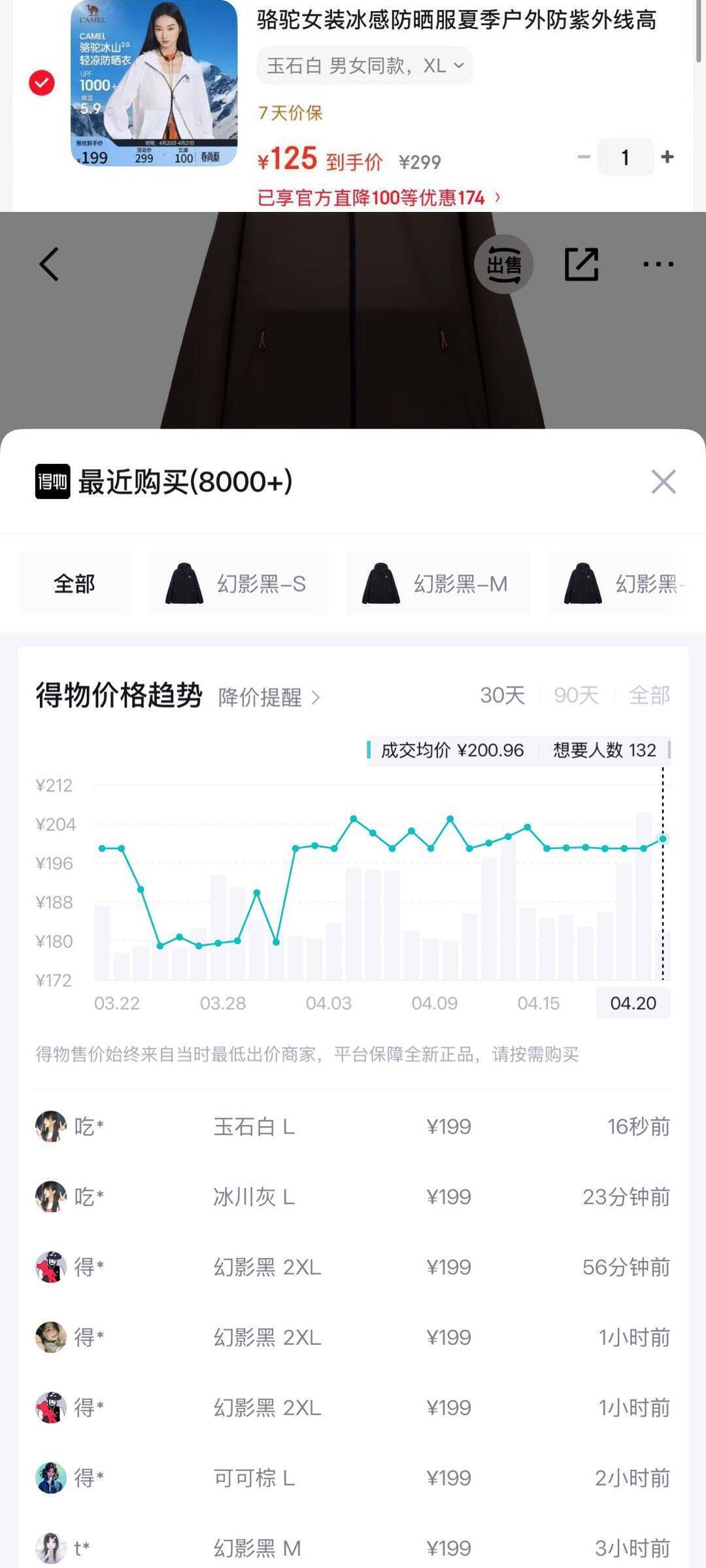This screenshot has width=706, height=1568.
Task: Switch price trend to 90天
Action: pyautogui.click(x=576, y=695)
